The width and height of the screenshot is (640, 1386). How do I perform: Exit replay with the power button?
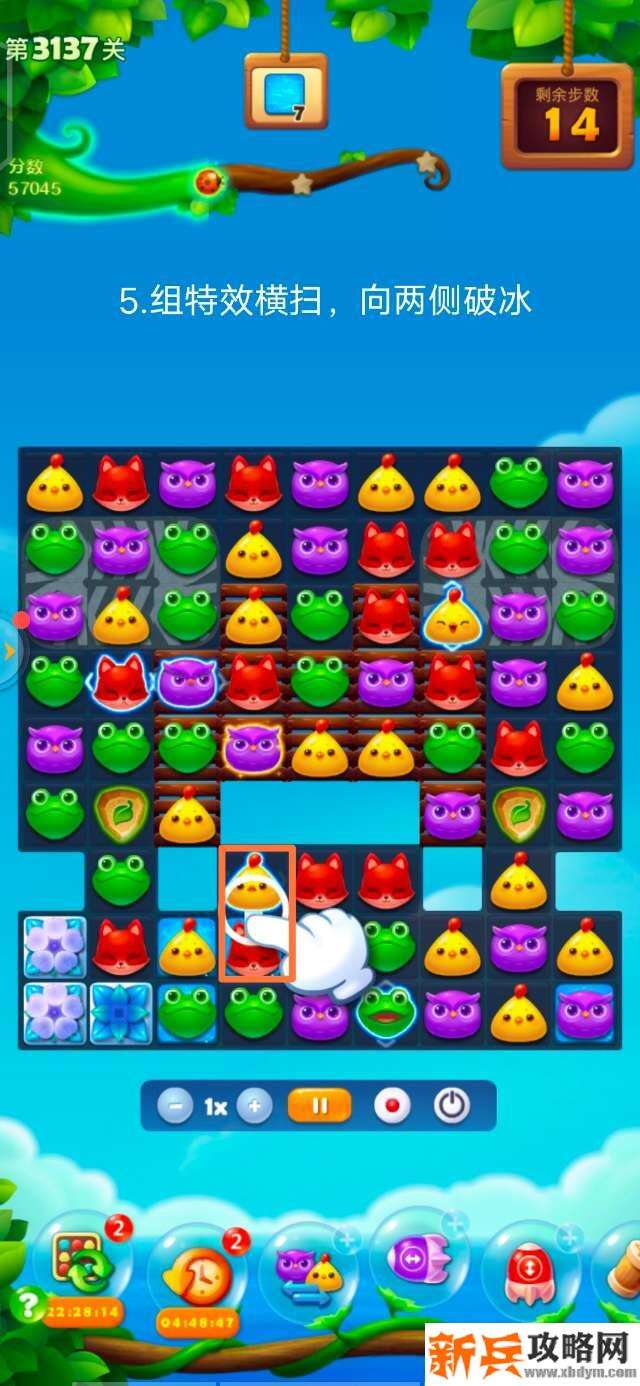click(452, 1107)
